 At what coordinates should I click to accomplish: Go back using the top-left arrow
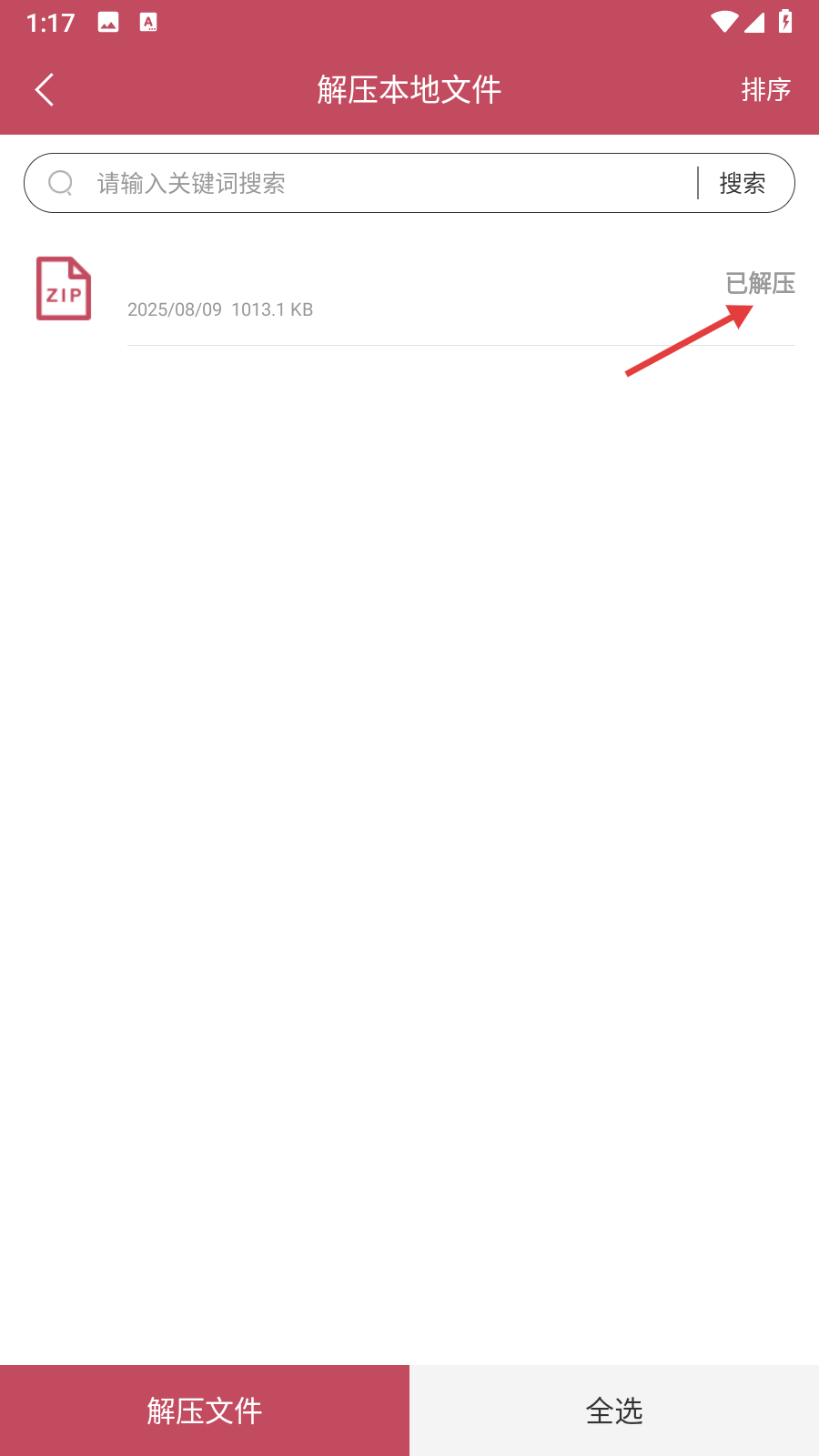coord(45,89)
